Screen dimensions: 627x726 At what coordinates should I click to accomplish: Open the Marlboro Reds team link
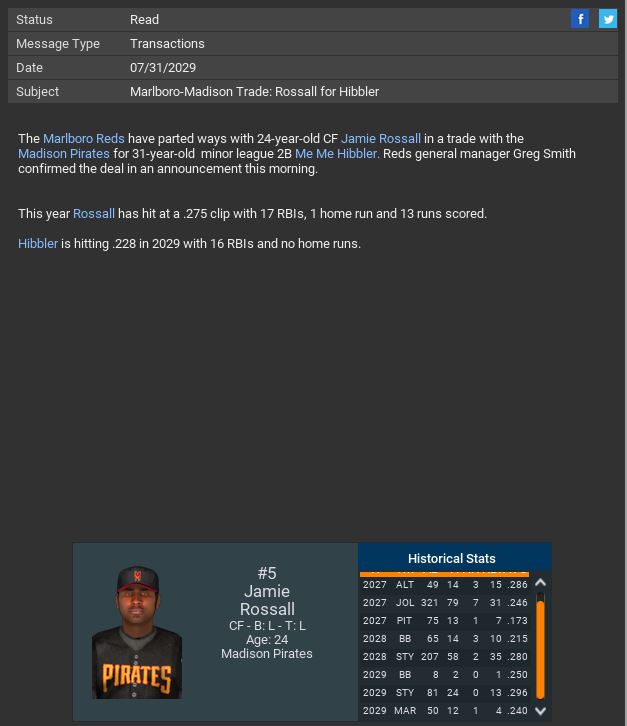click(84, 138)
